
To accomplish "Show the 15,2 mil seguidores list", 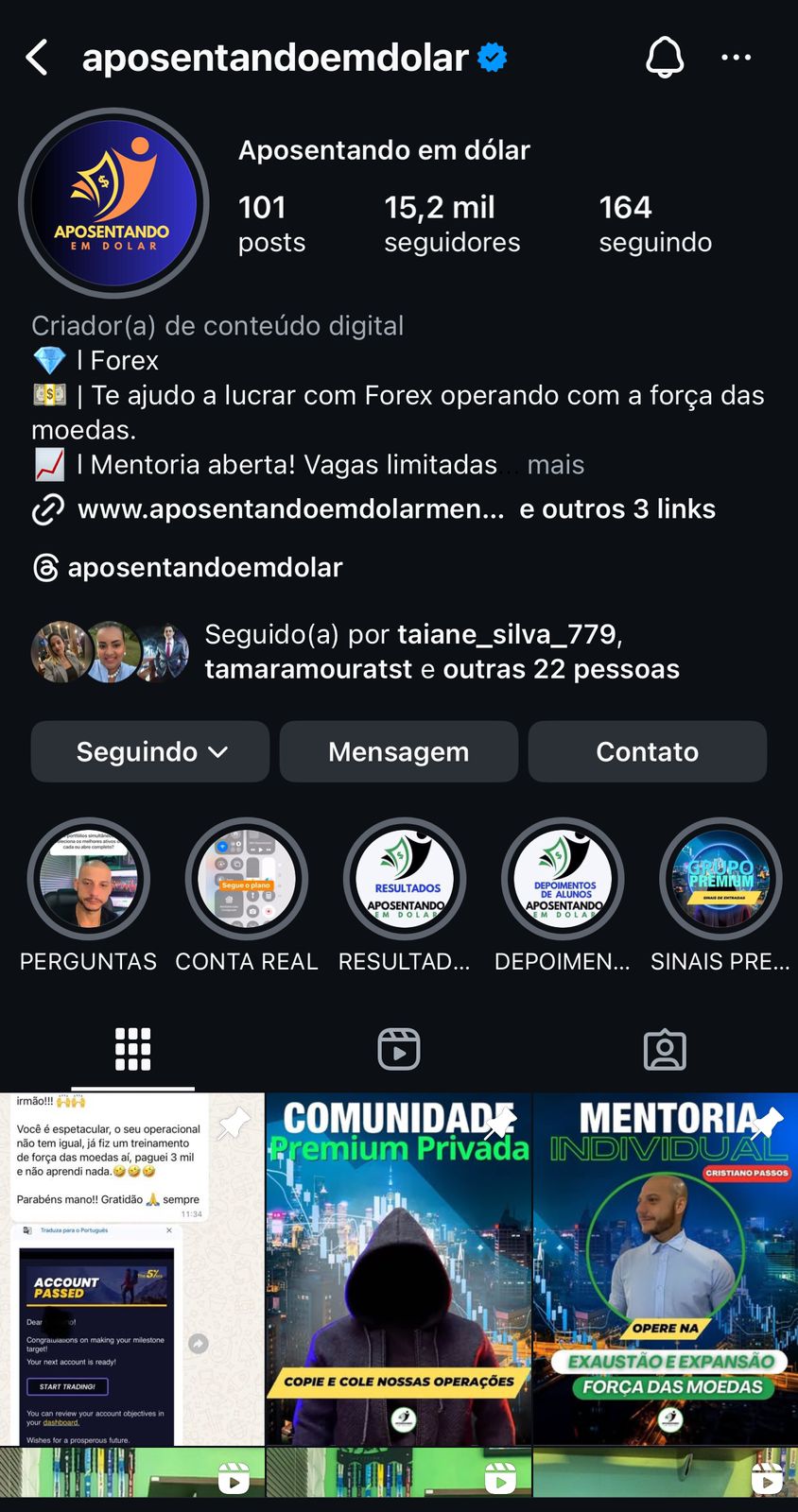I will [x=452, y=224].
